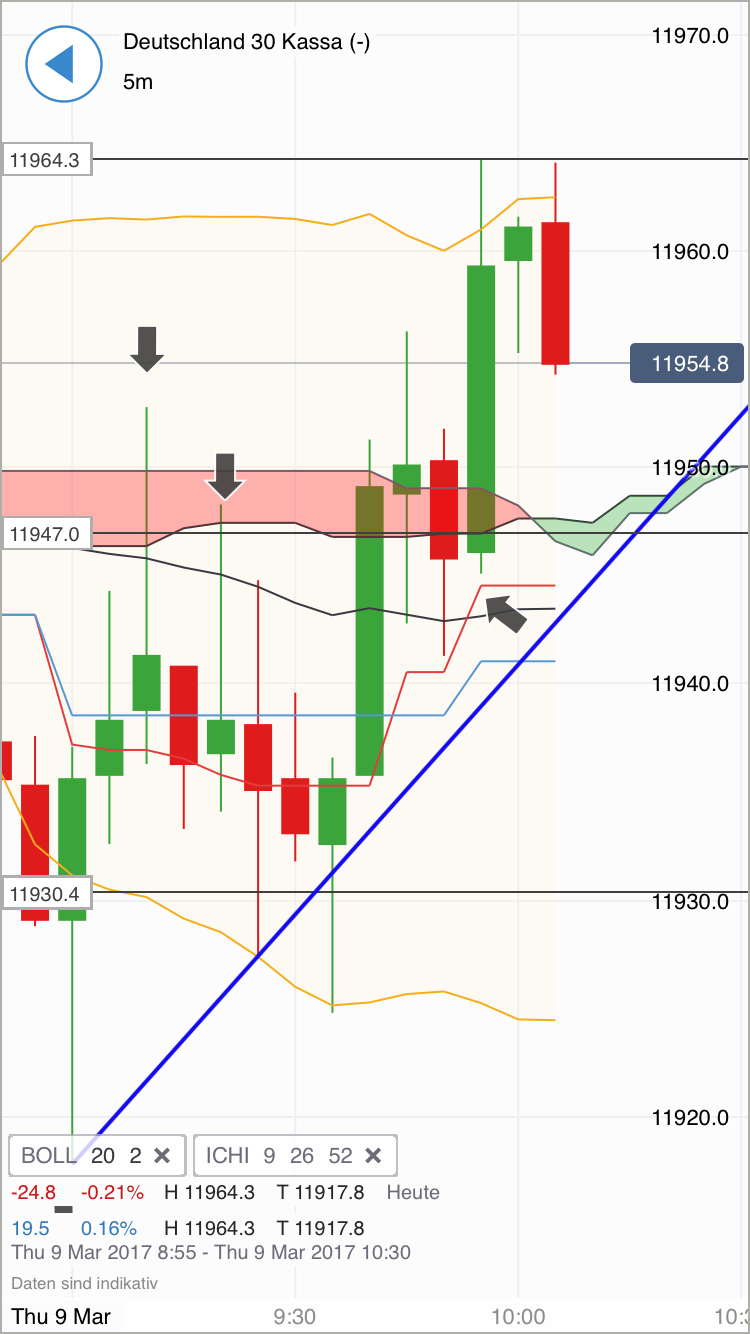Tap the blue back navigation arrow

pyautogui.click(x=63, y=64)
